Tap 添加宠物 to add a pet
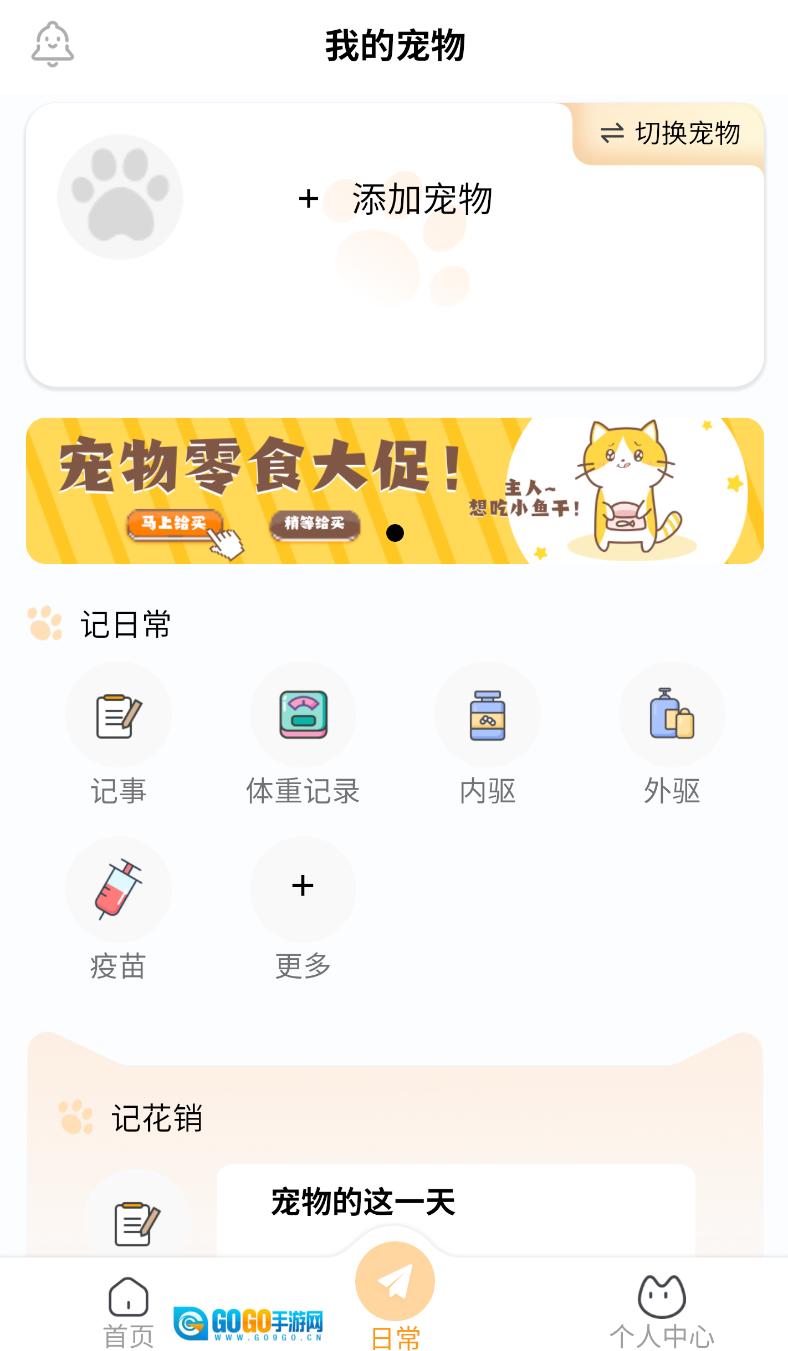This screenshot has width=788, height=1351. (420, 199)
